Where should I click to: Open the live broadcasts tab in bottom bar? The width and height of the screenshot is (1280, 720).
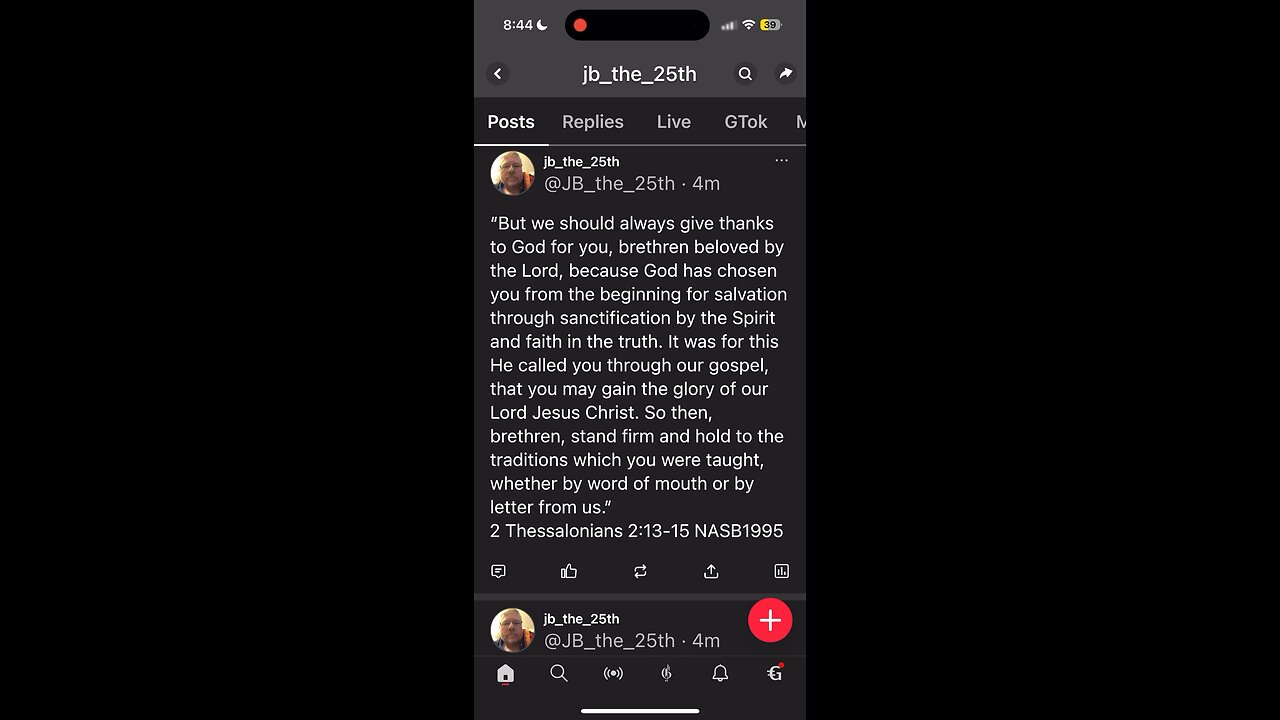(x=613, y=674)
